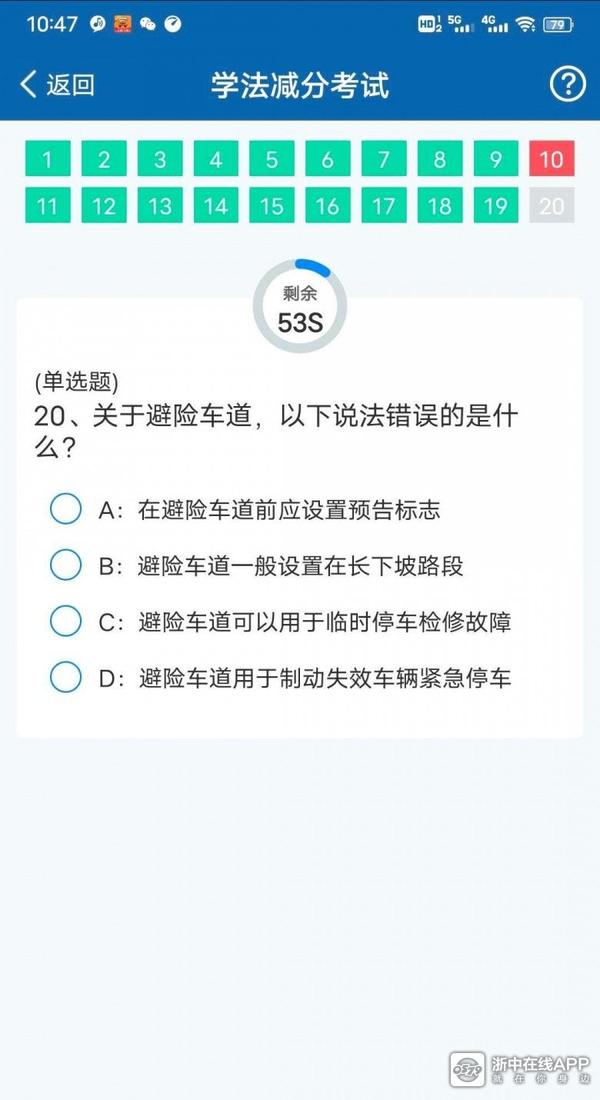Jump to question 11
The width and height of the screenshot is (600, 1100).
48,207
